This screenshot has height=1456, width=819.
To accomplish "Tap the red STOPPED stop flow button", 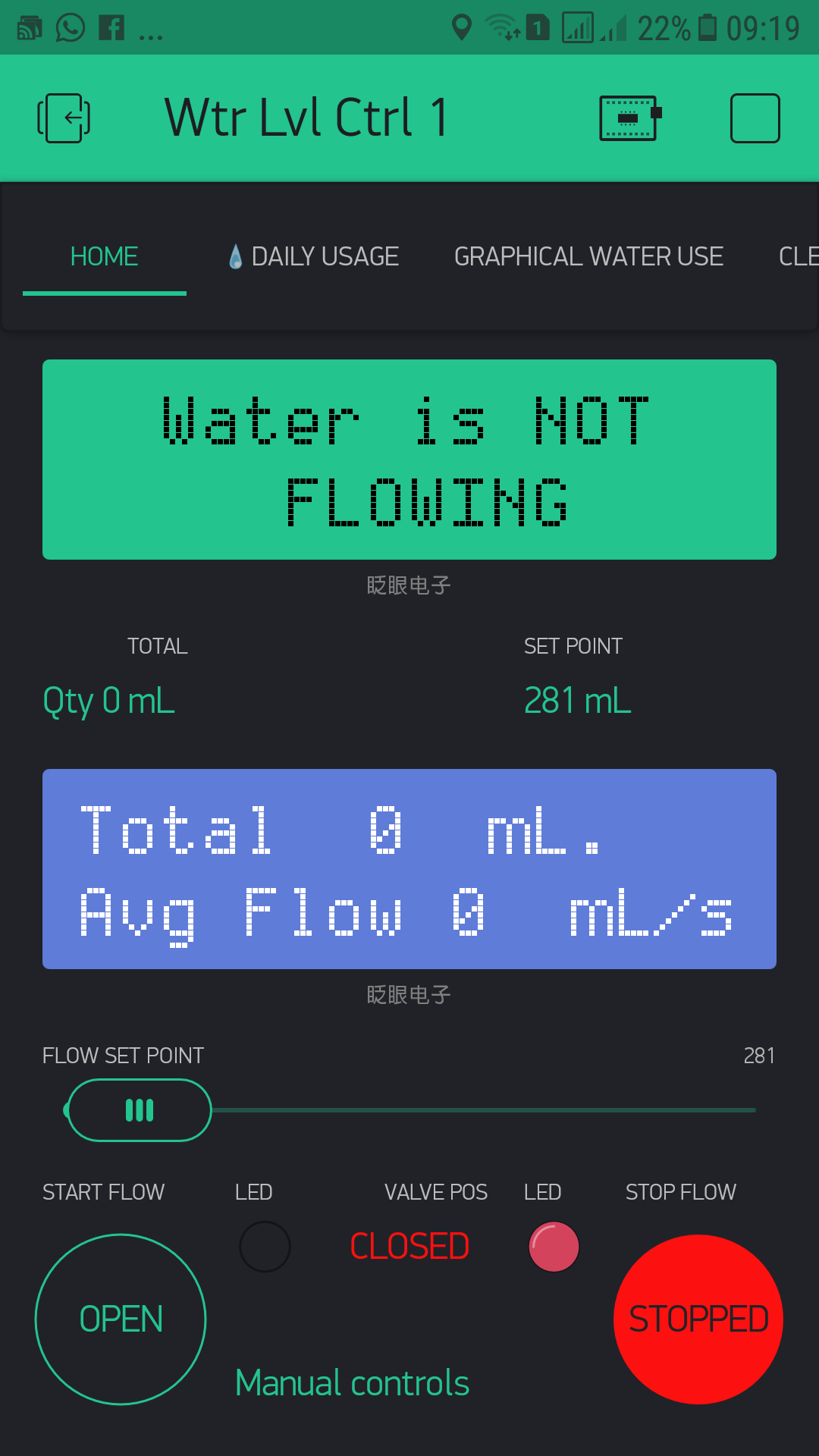I will 698,1319.
